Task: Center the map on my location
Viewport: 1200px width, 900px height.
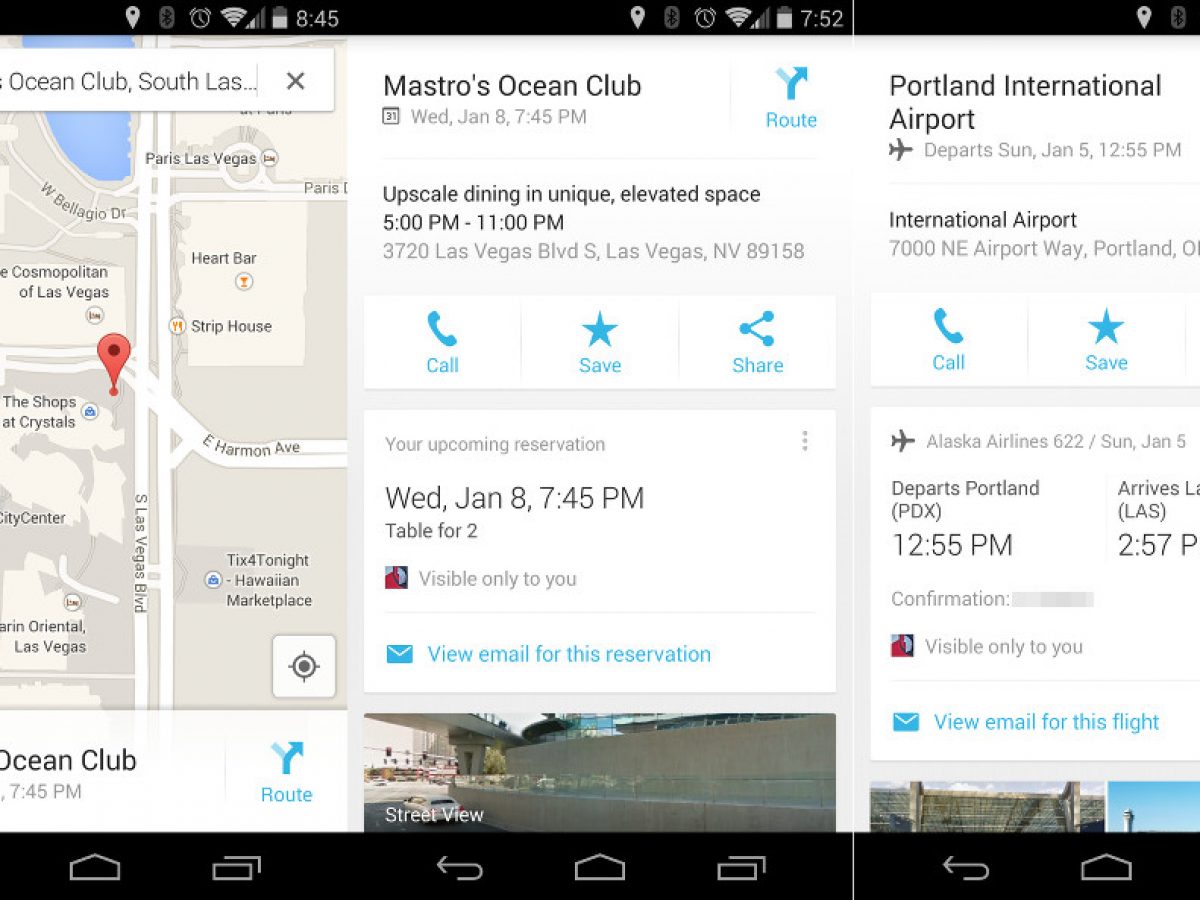Action: (x=304, y=666)
